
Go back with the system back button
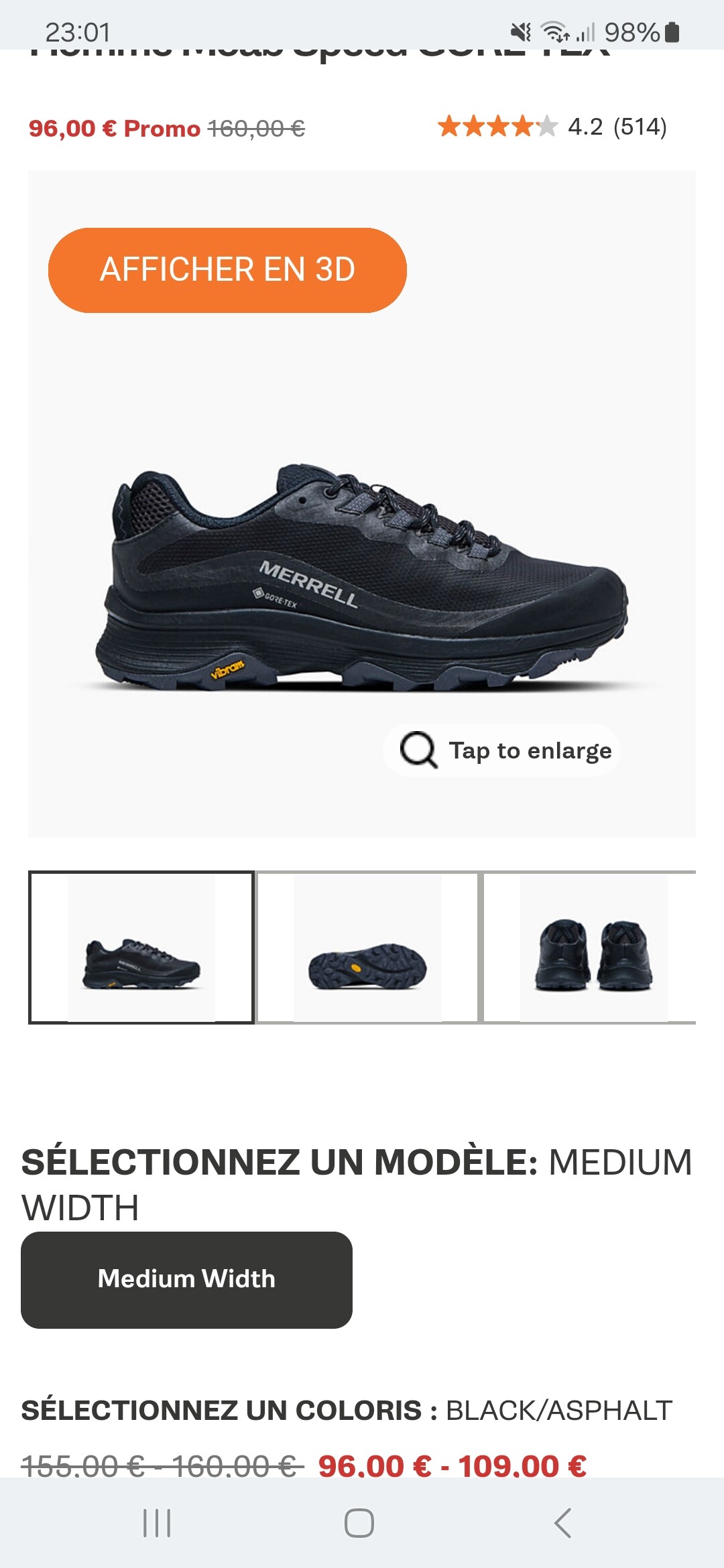point(563,1522)
